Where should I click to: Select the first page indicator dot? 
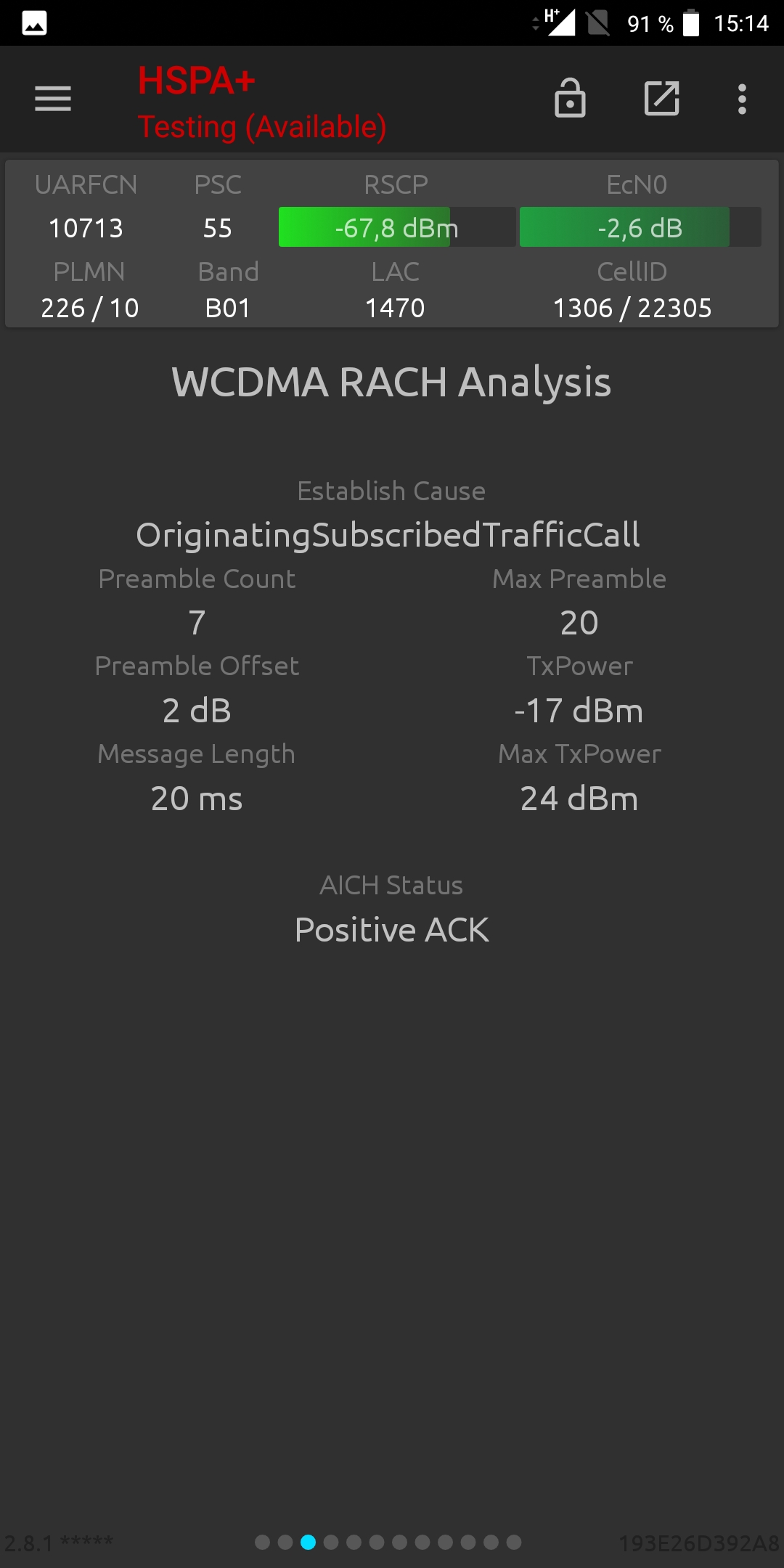[263, 1542]
